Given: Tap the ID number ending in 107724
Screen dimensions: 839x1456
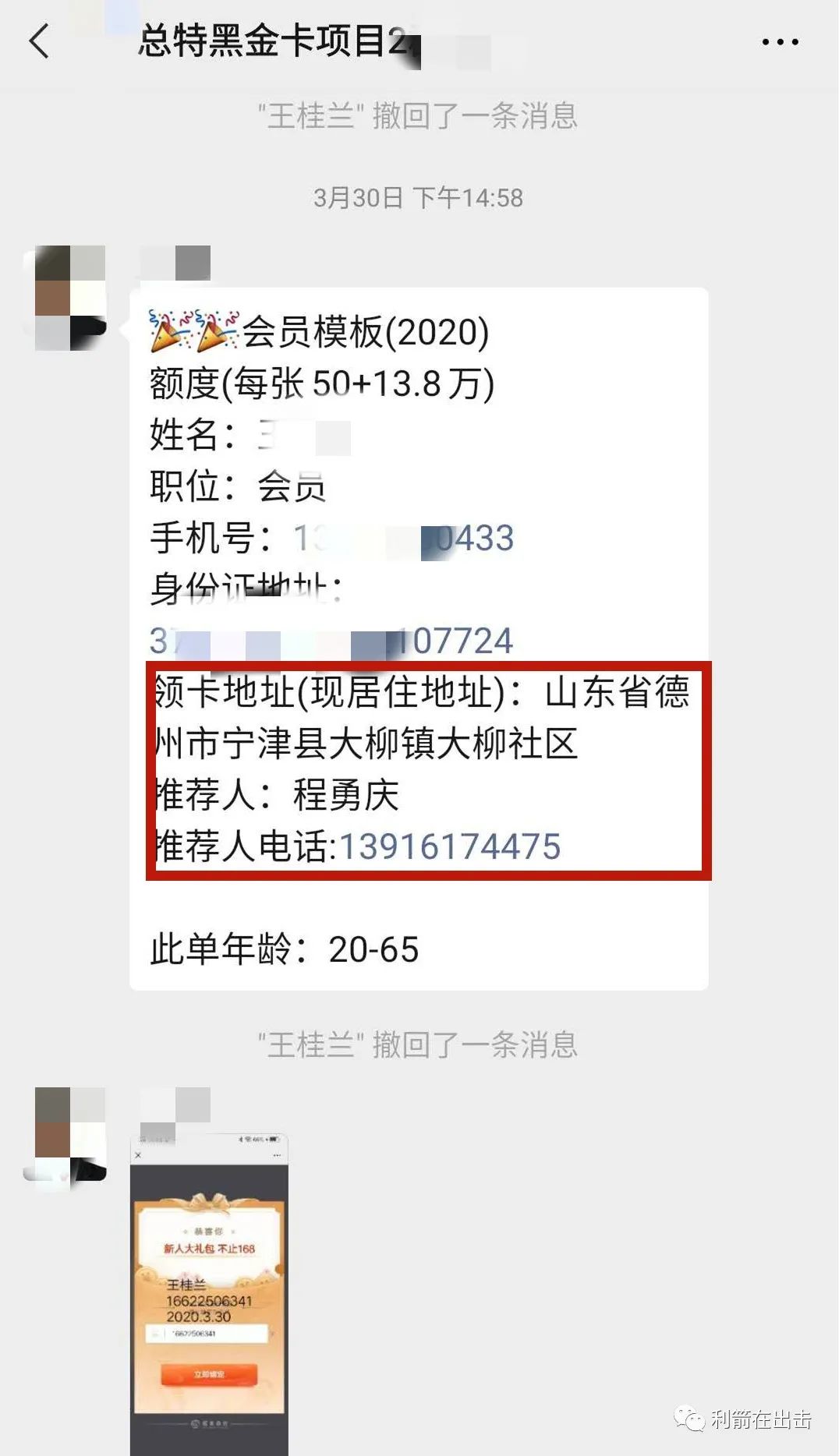Looking at the screenshot, I should coord(331,641).
